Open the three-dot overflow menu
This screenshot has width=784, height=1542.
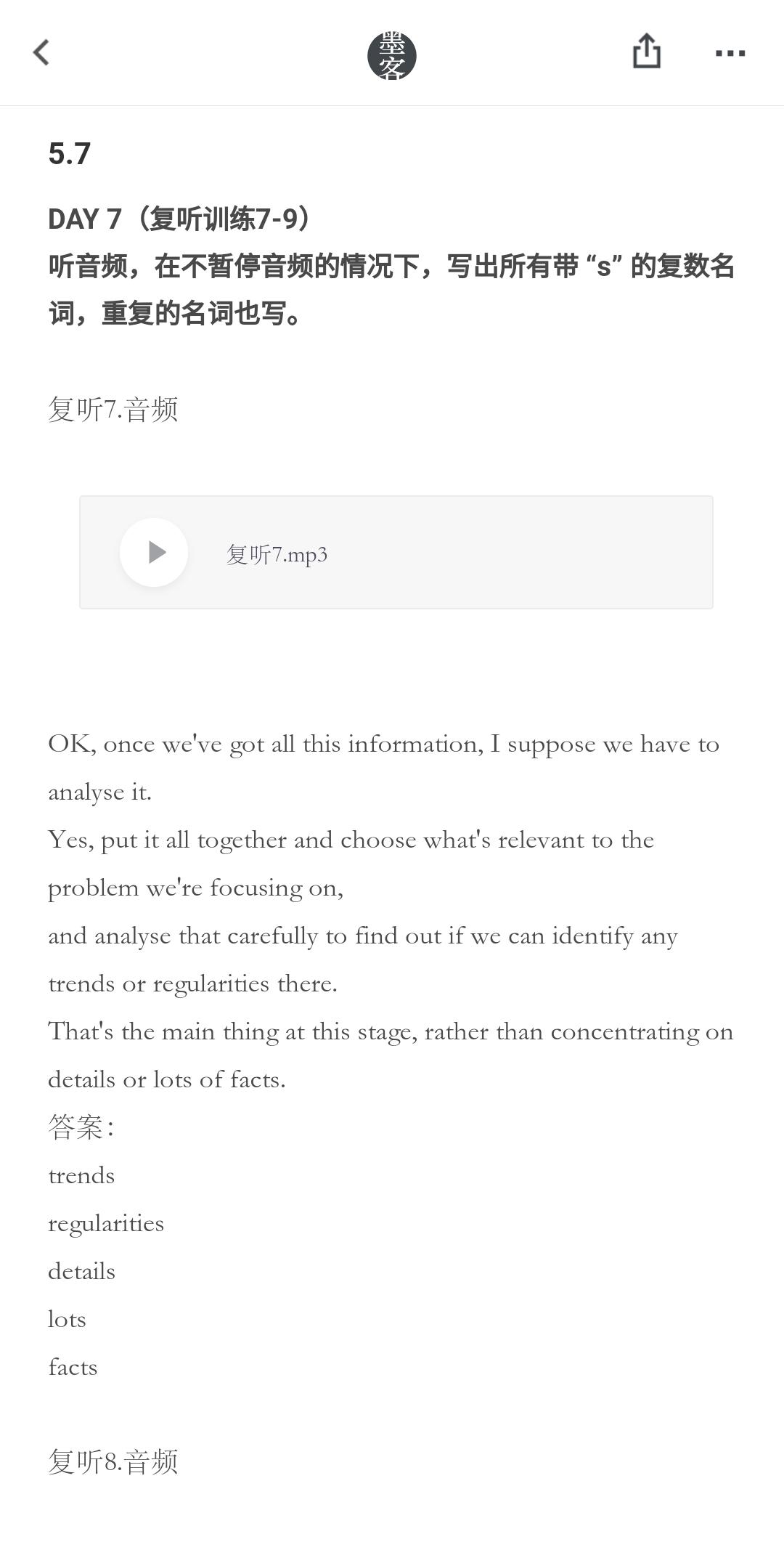pyautogui.click(x=730, y=53)
